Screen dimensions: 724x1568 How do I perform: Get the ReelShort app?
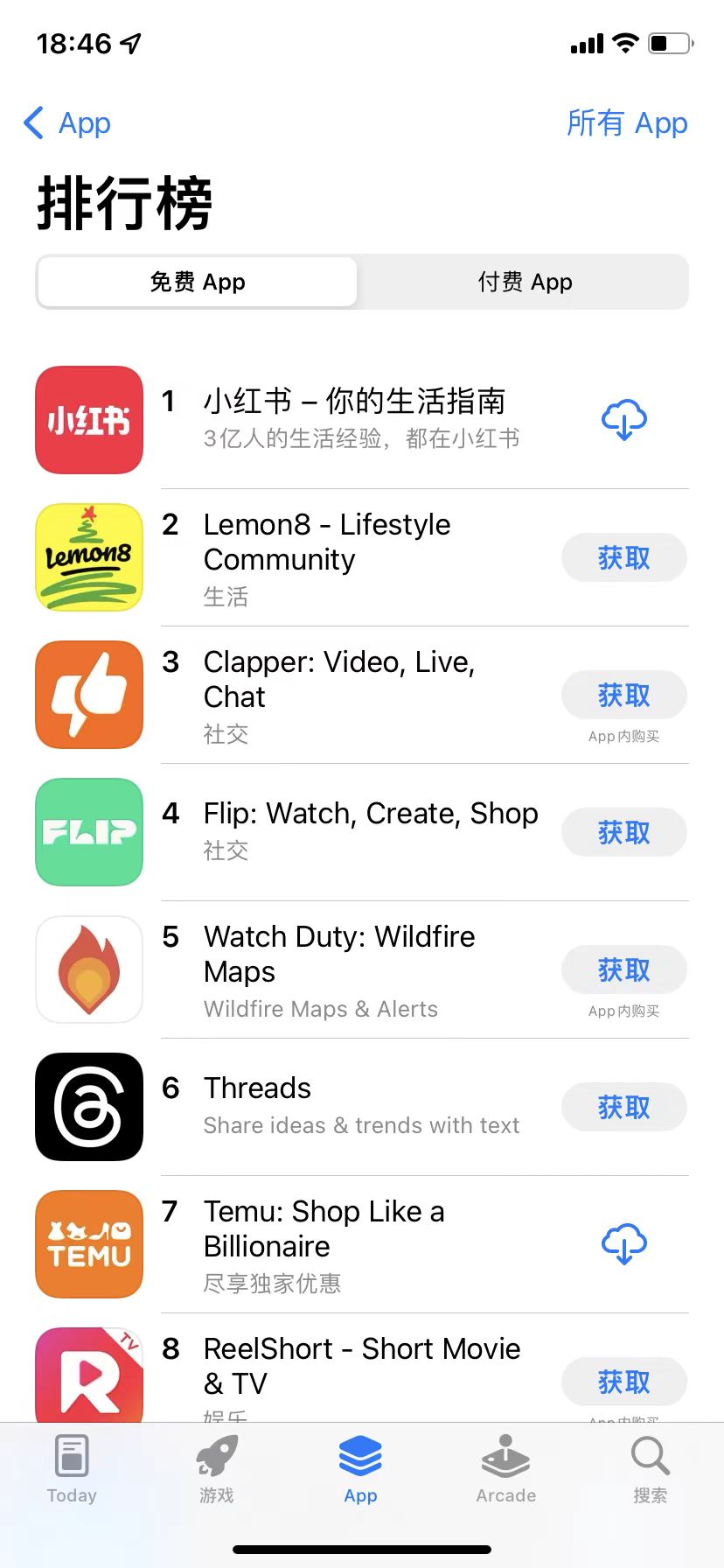point(623,1382)
